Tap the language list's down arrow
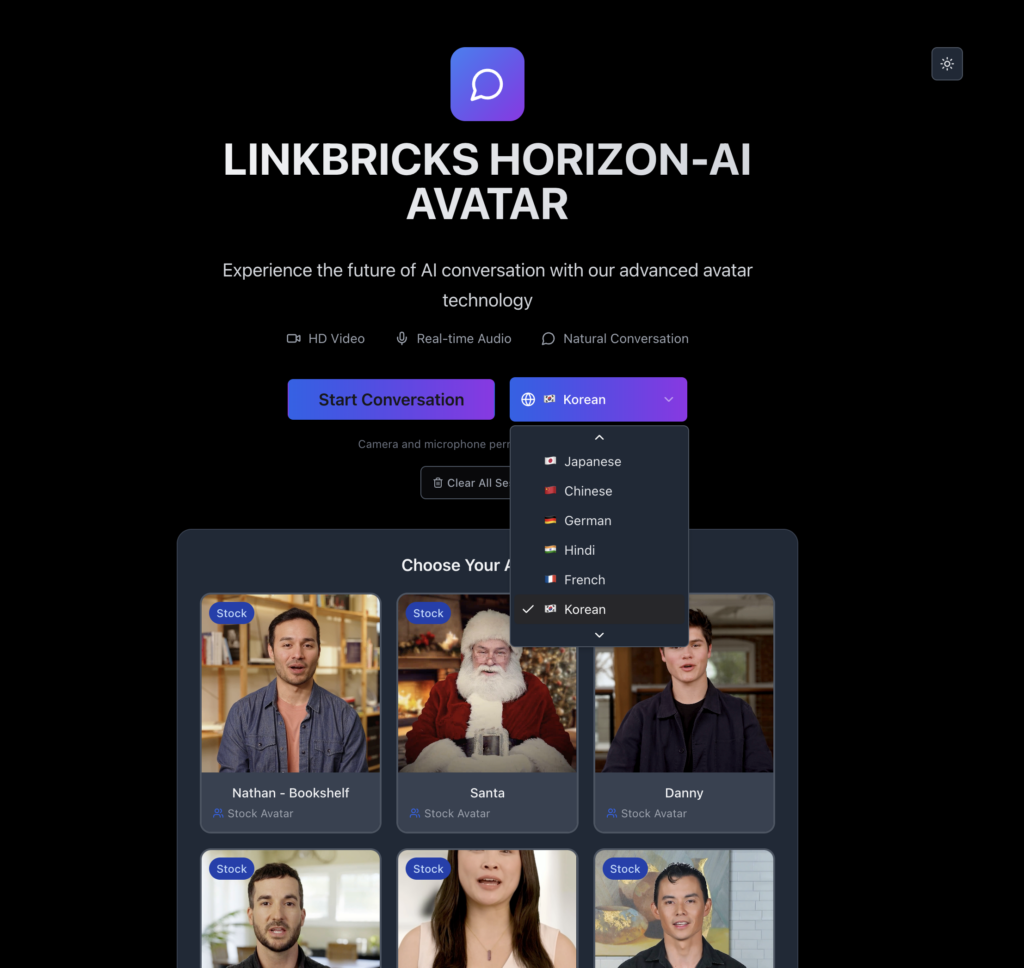The height and width of the screenshot is (968, 1024). pyautogui.click(x=599, y=635)
